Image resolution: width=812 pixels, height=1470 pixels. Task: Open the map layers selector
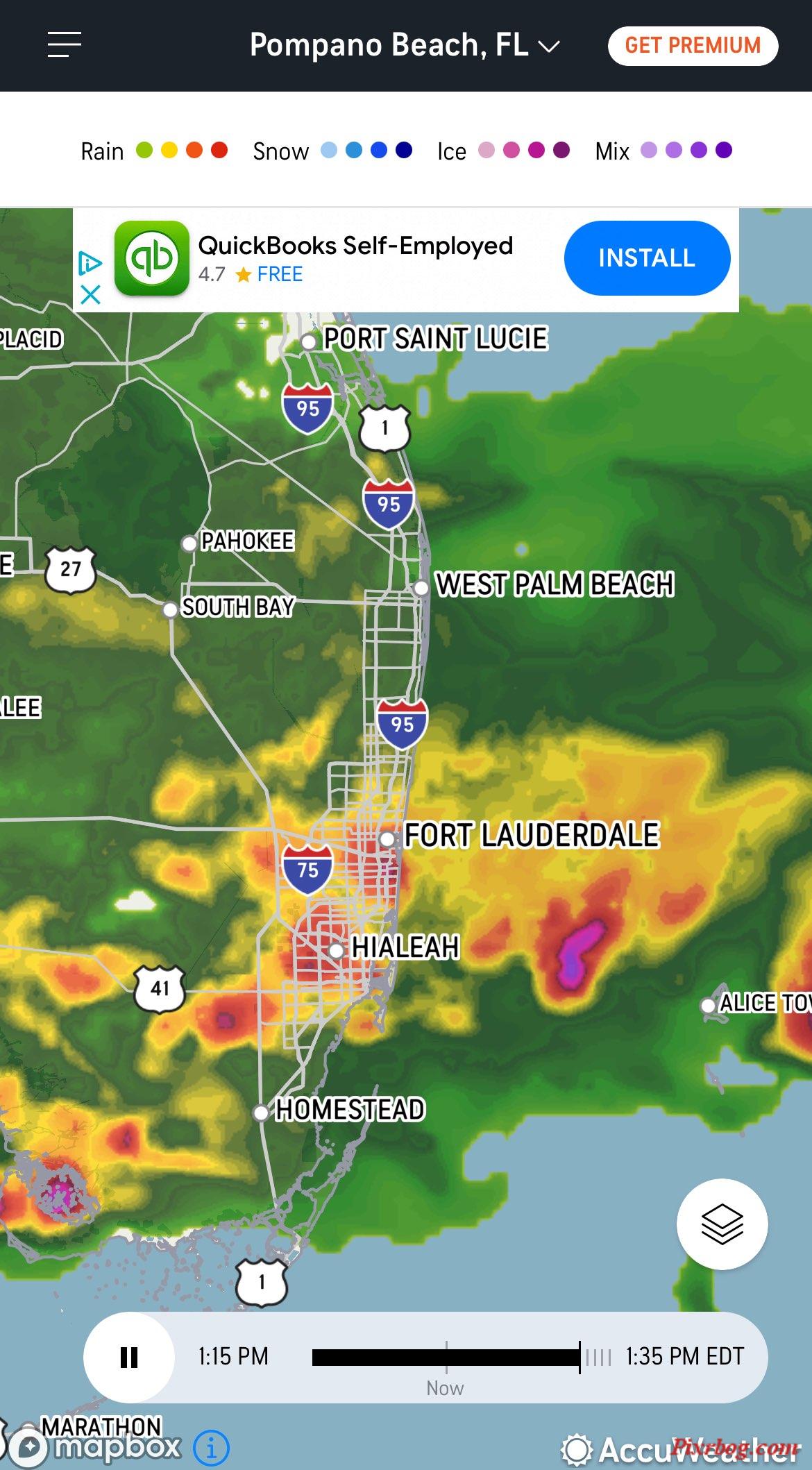click(722, 1224)
